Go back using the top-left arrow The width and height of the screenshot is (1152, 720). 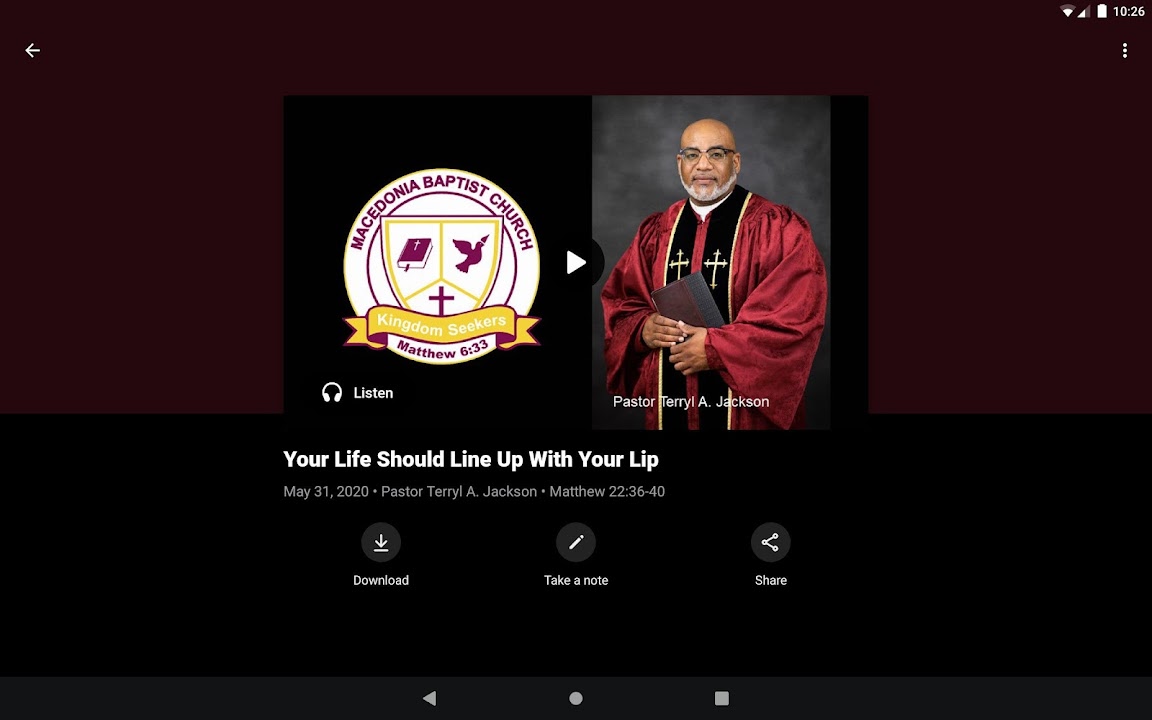click(x=33, y=50)
